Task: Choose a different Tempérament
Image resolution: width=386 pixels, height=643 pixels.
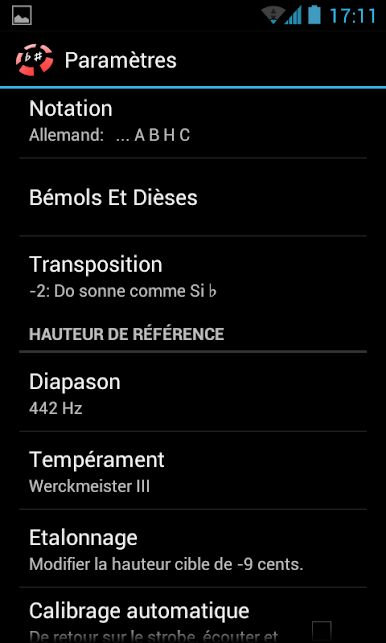Action: point(193,471)
